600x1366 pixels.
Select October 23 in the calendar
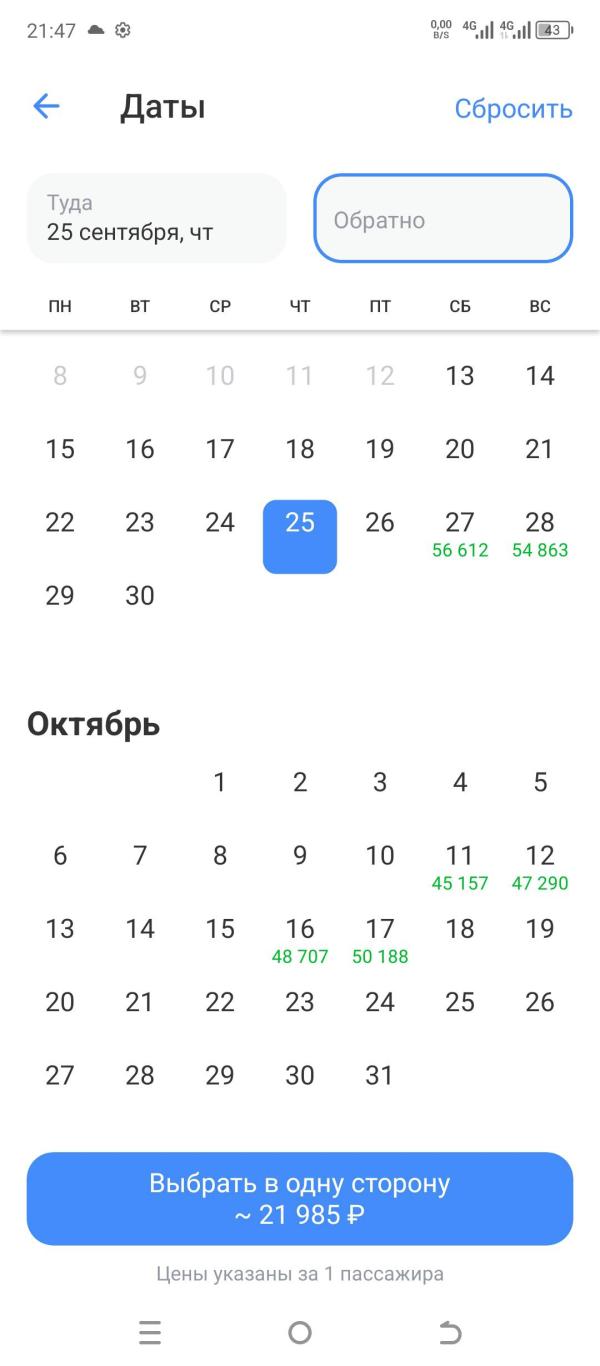300,1002
